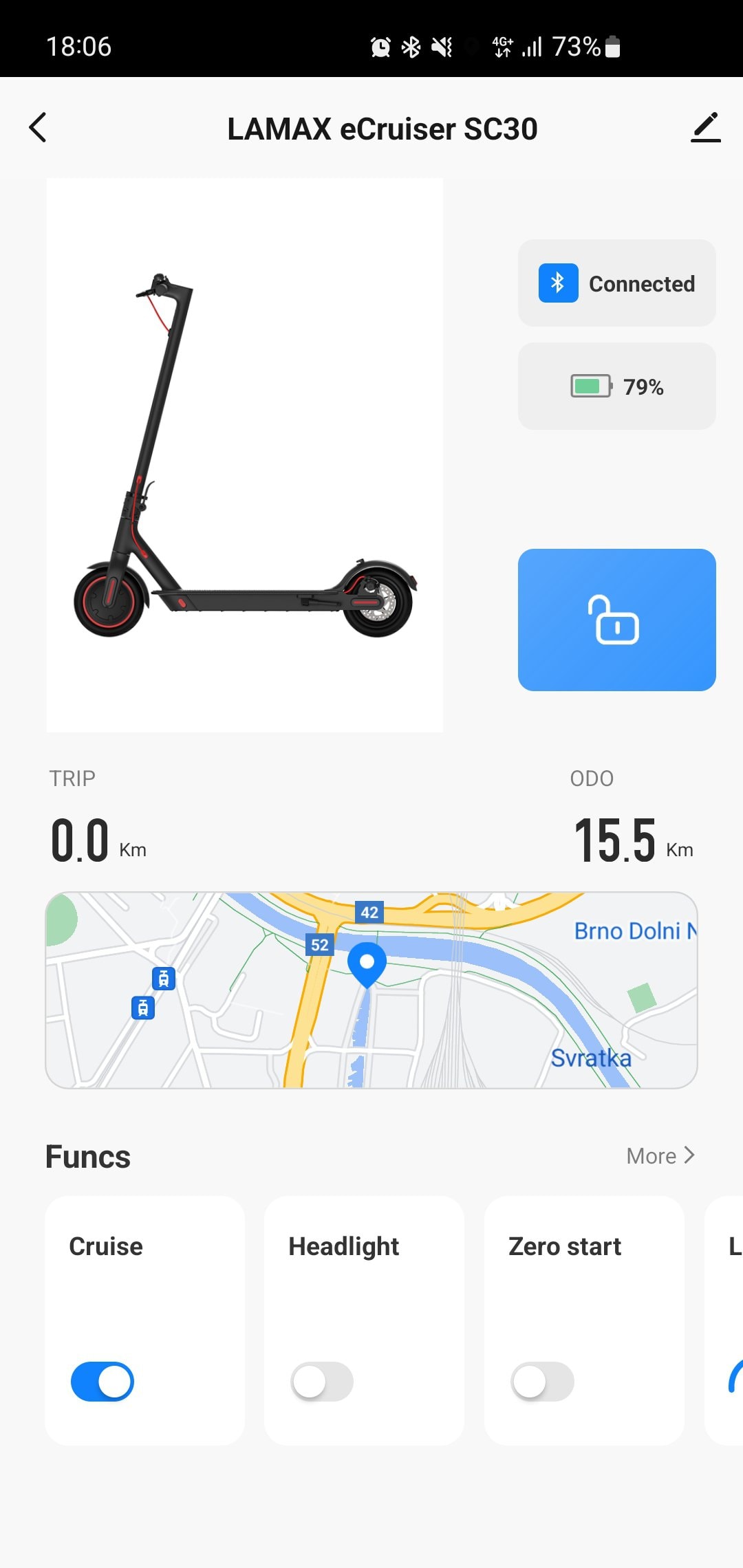
Task: Edit the scooter name with the pencil icon
Action: [706, 127]
